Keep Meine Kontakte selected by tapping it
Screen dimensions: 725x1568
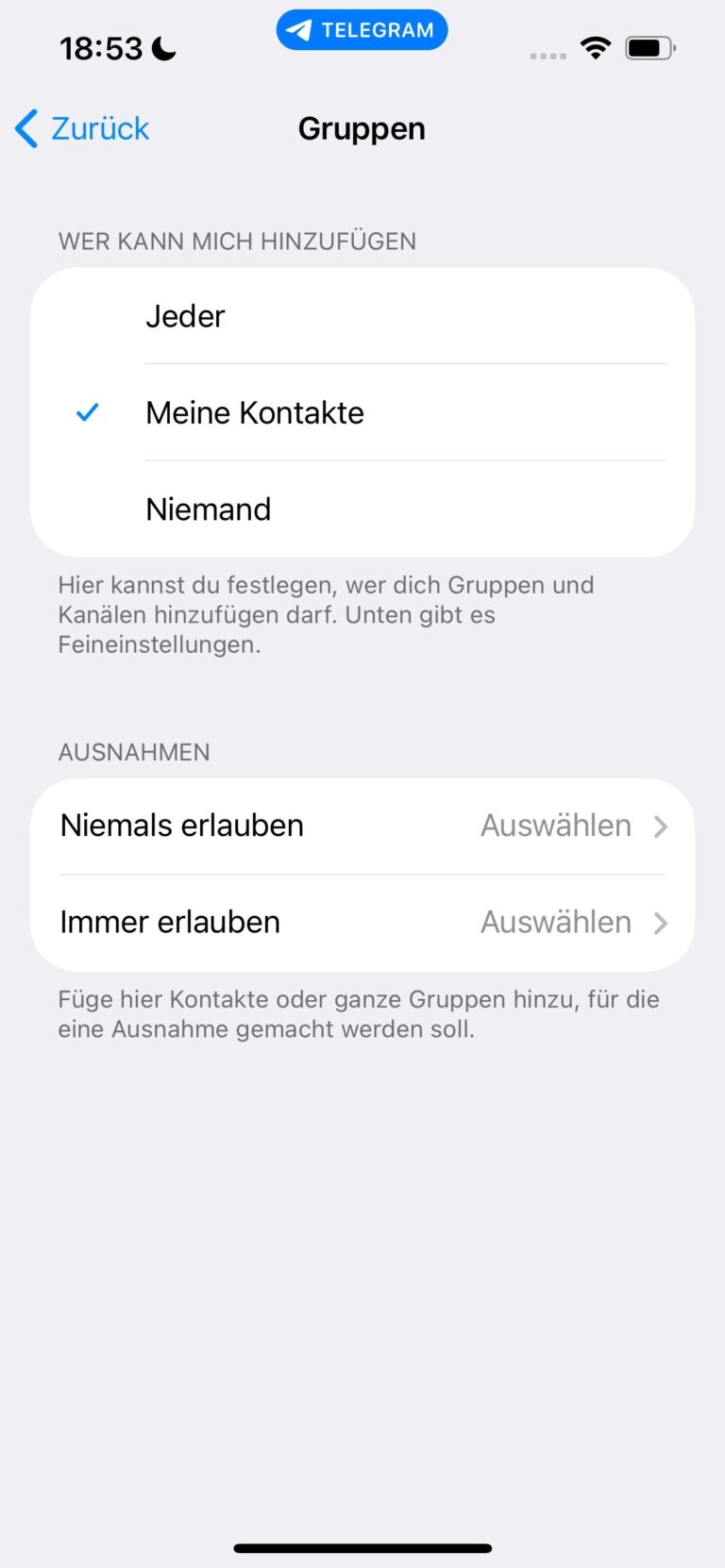(255, 412)
